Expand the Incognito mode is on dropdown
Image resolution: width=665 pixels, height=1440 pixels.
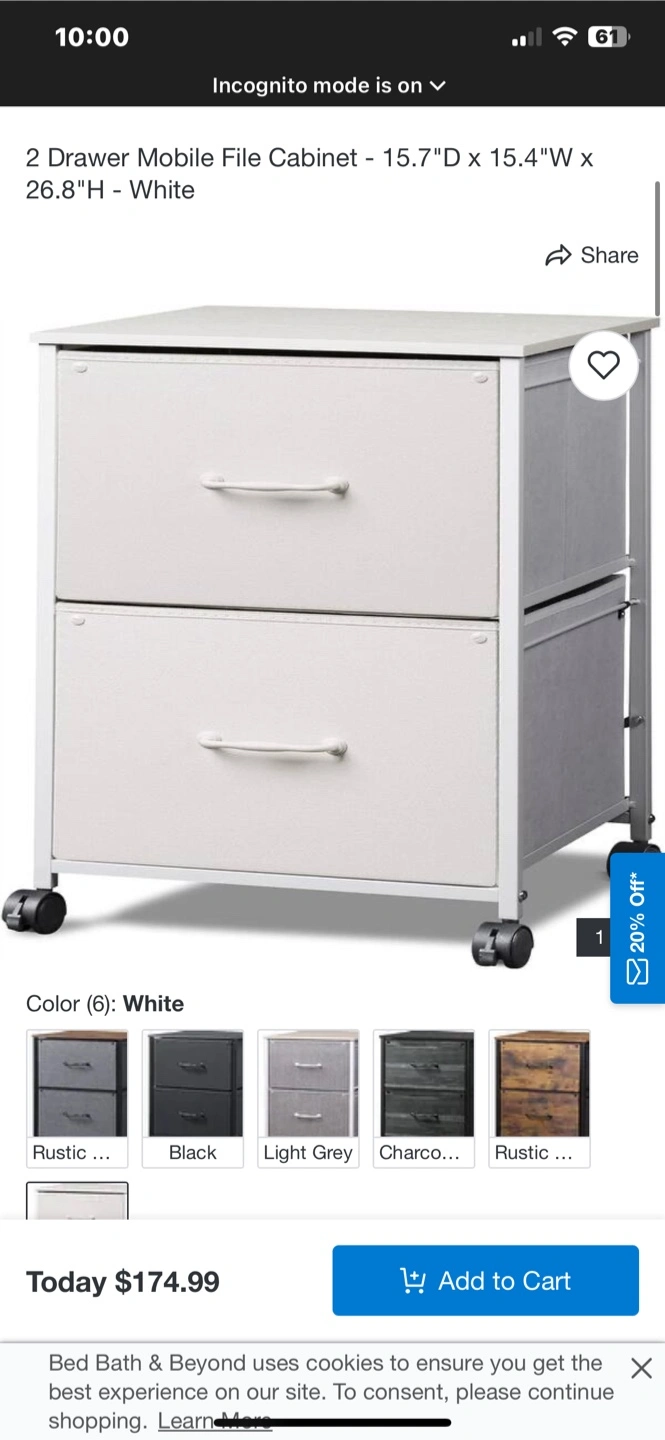[328, 86]
